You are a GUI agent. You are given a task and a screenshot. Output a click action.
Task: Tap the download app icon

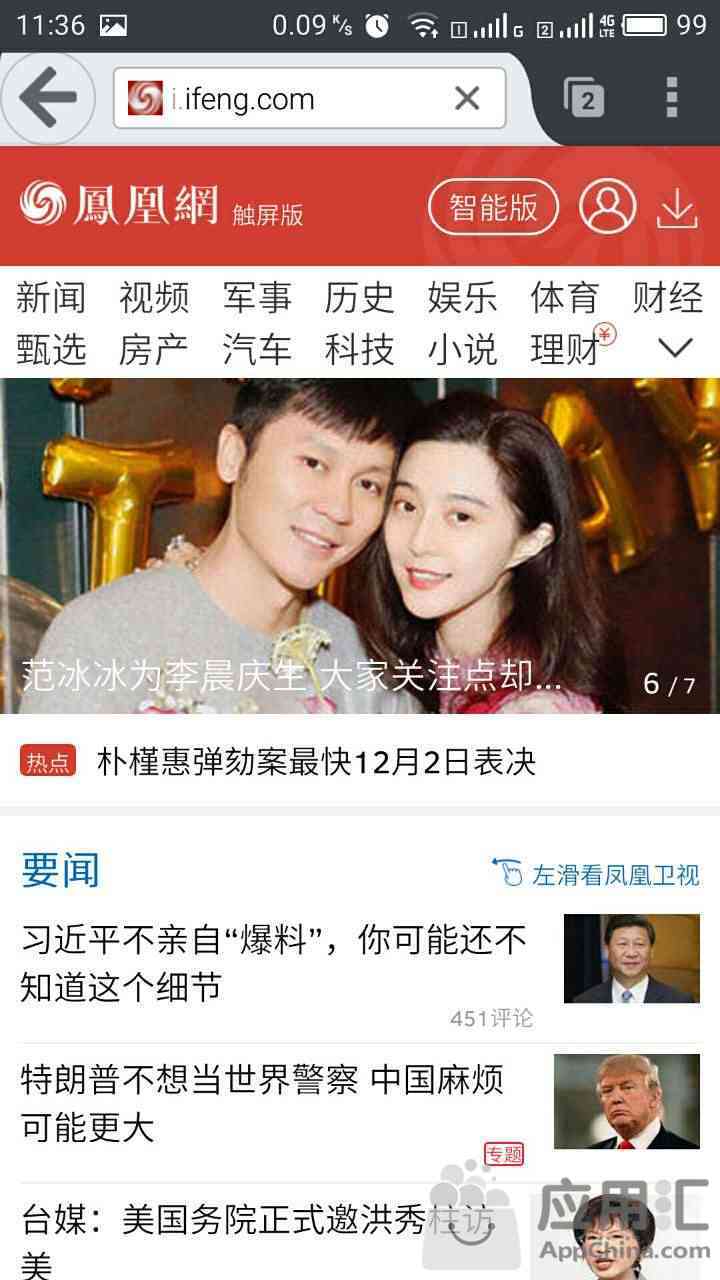(677, 209)
